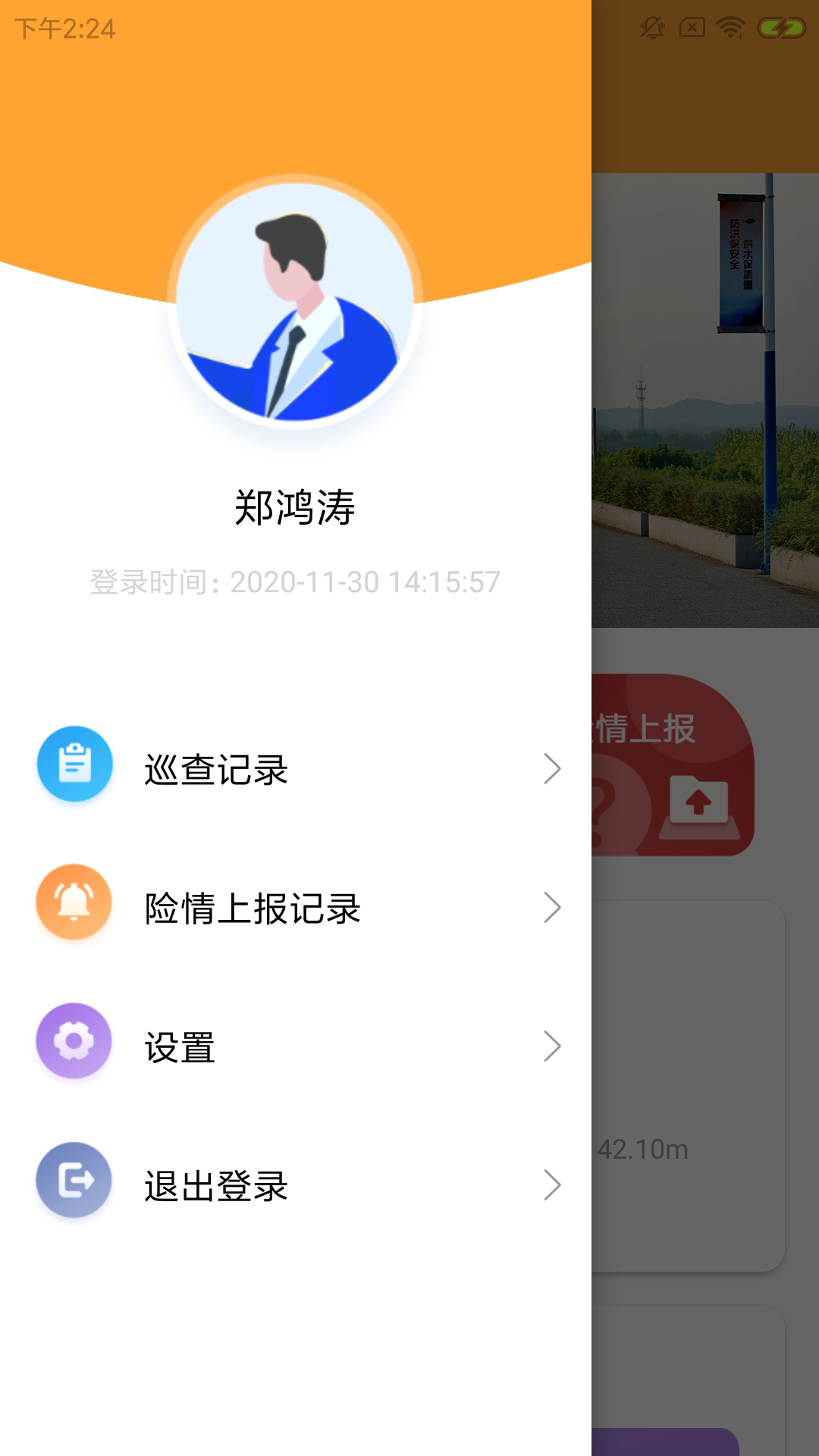Tap the logout arrow icon next to 退出登录
Image resolution: width=819 pixels, height=1456 pixels.
click(74, 1180)
